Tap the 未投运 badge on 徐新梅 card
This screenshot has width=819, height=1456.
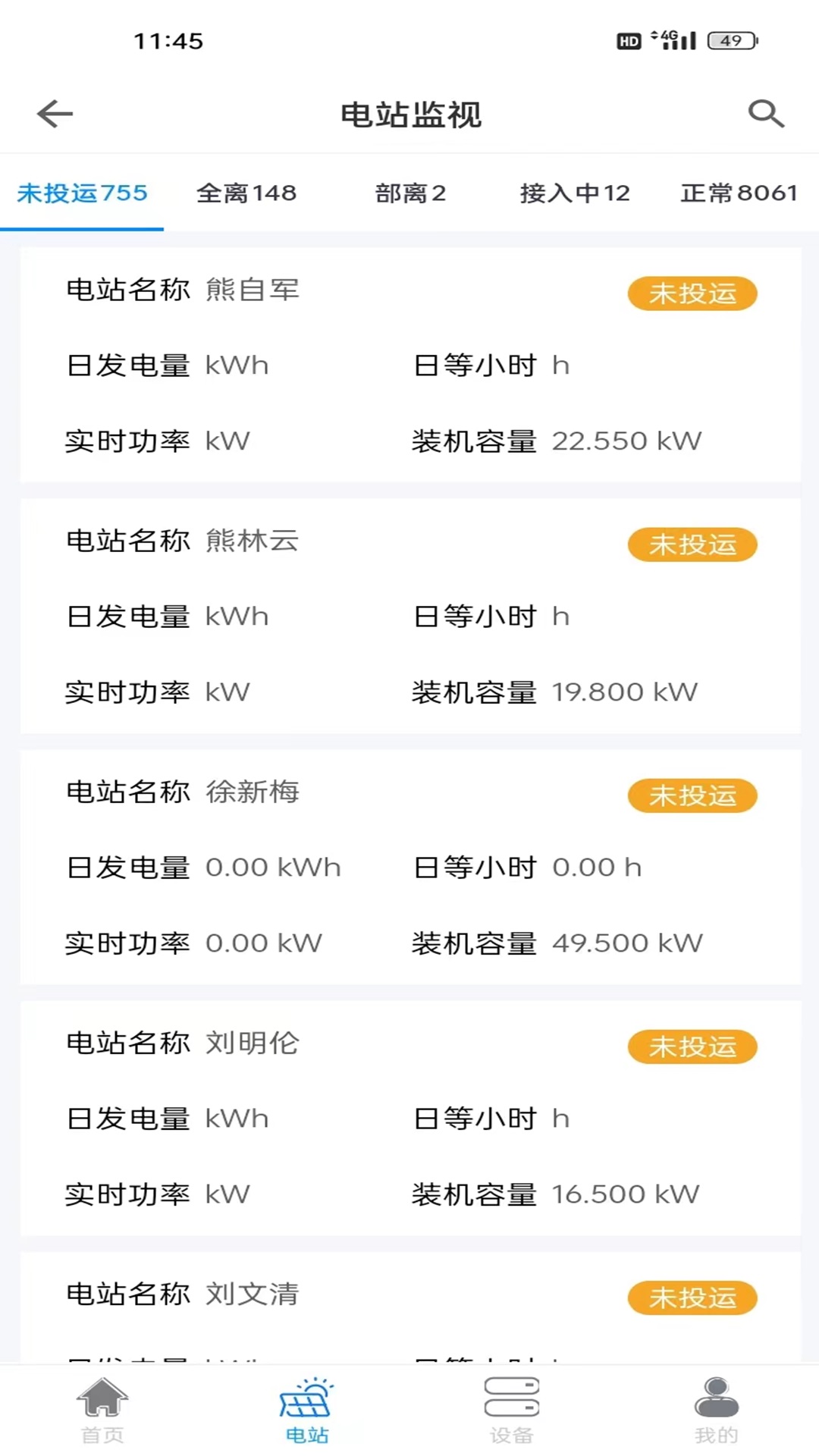tap(692, 796)
